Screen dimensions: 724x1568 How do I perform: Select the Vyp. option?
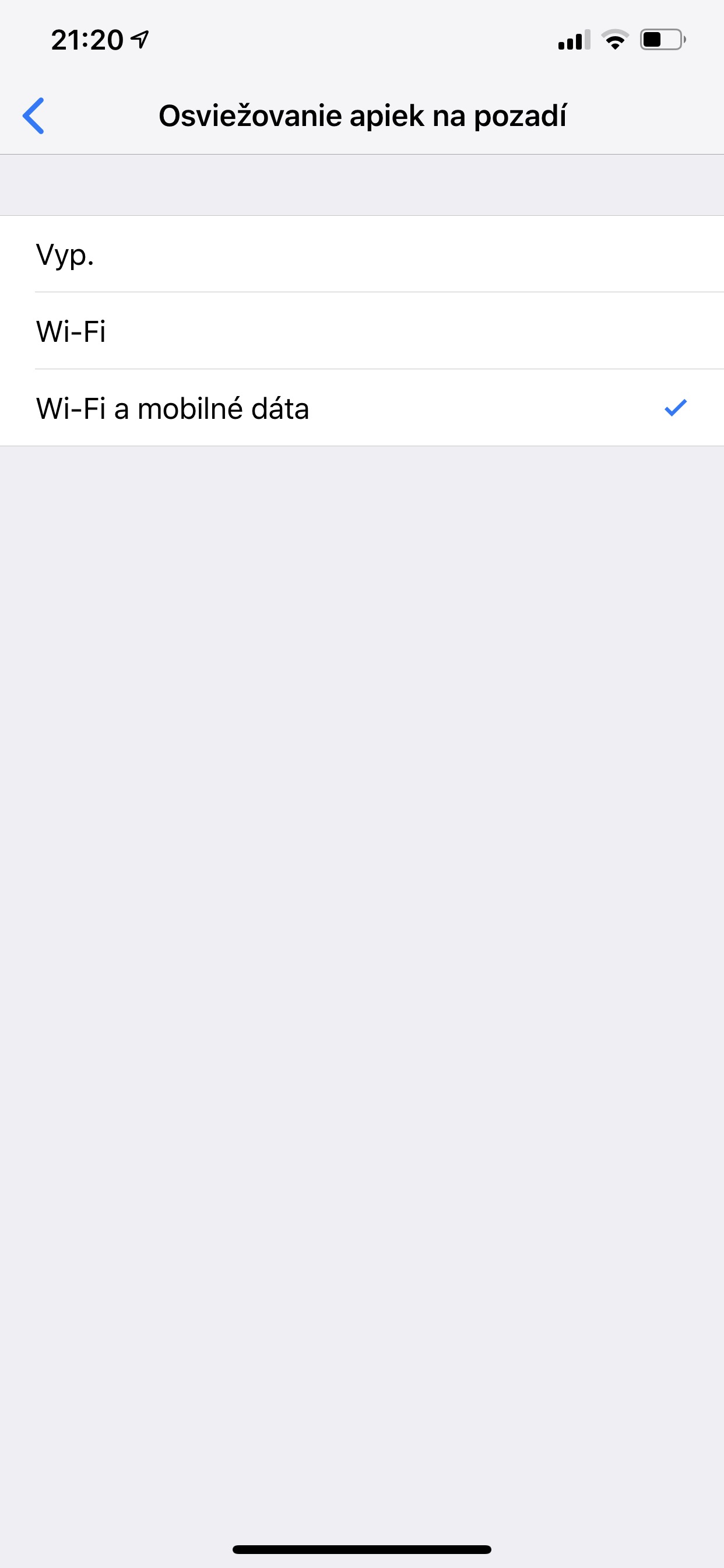coord(362,254)
